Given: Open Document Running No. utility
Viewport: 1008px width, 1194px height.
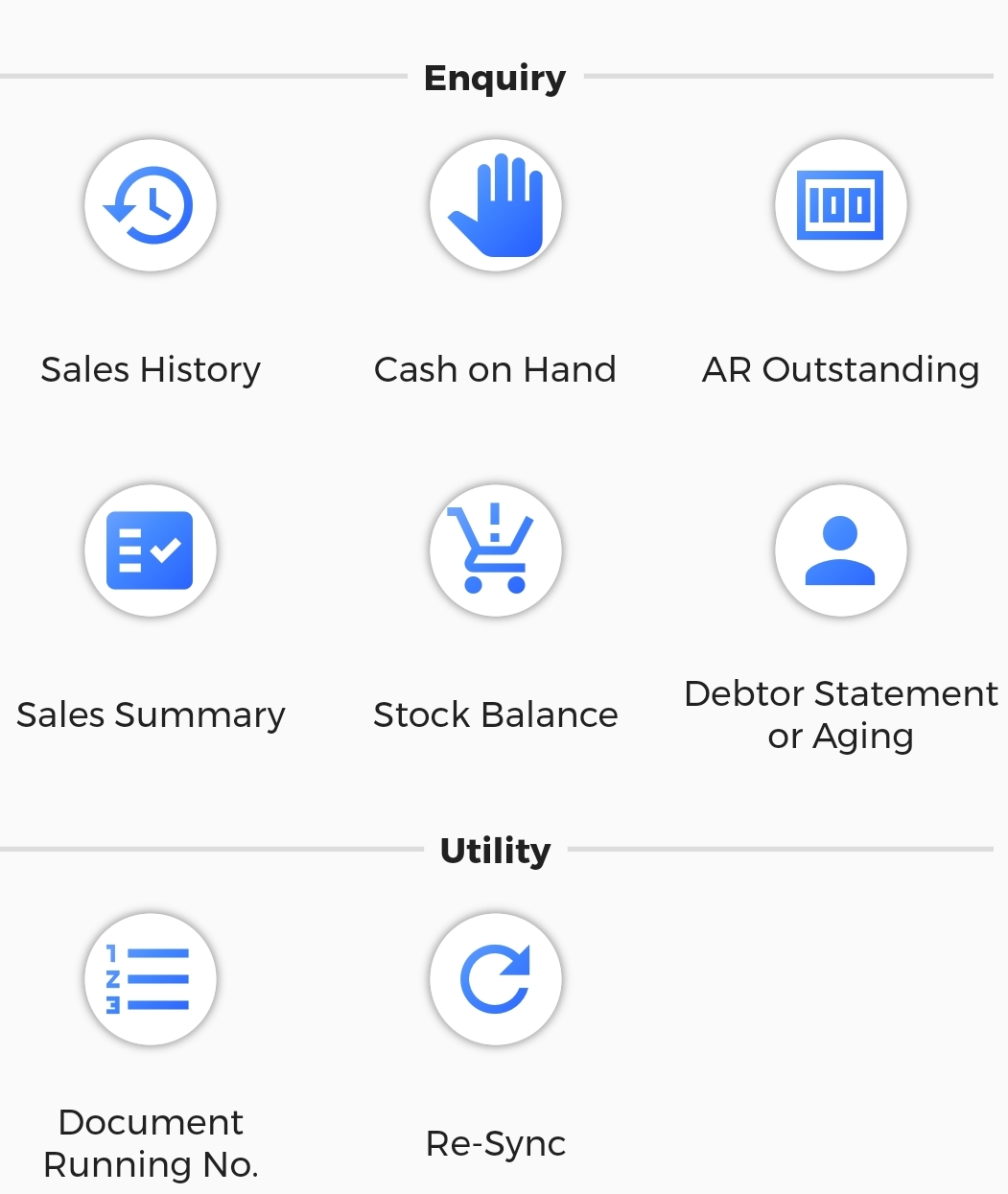Looking at the screenshot, I should click(x=151, y=979).
